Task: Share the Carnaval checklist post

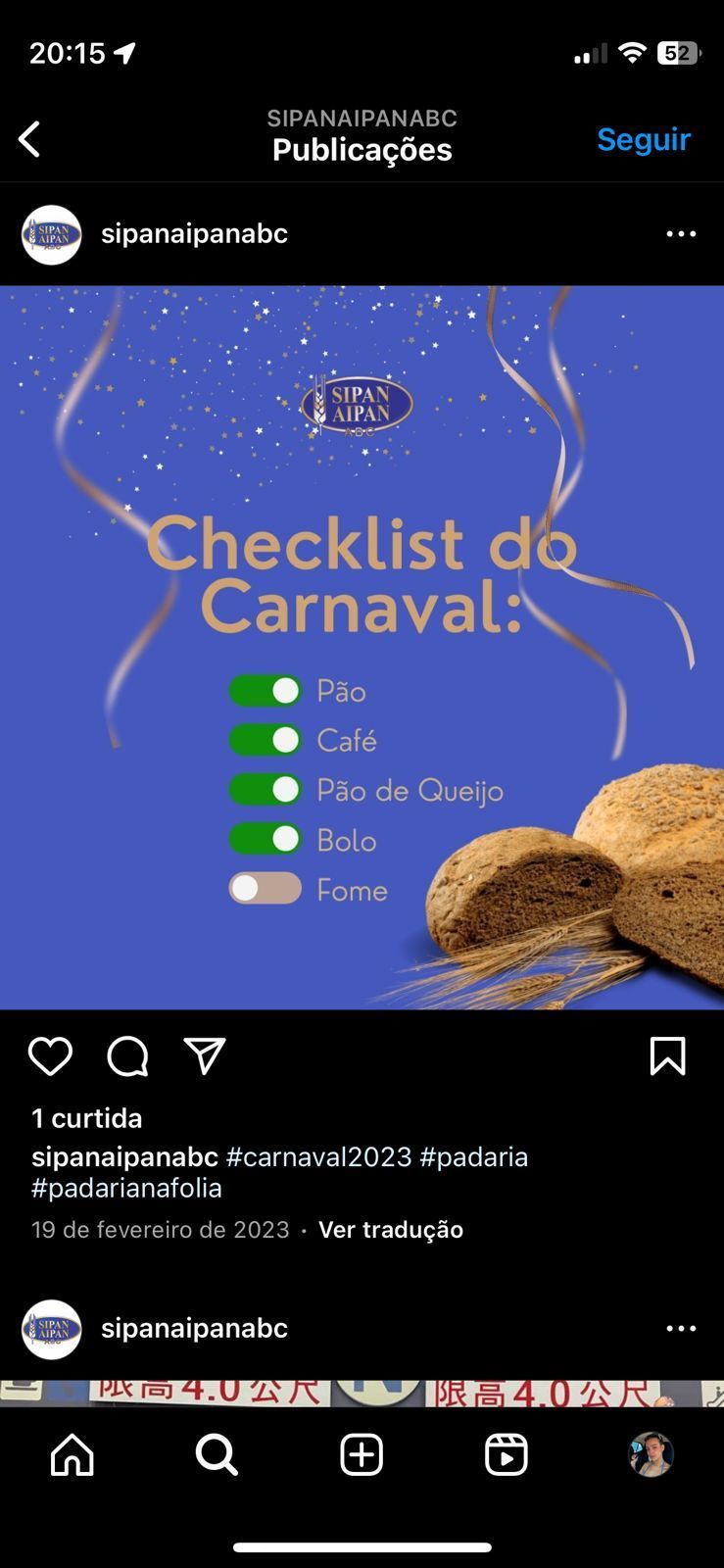Action: (x=205, y=1056)
